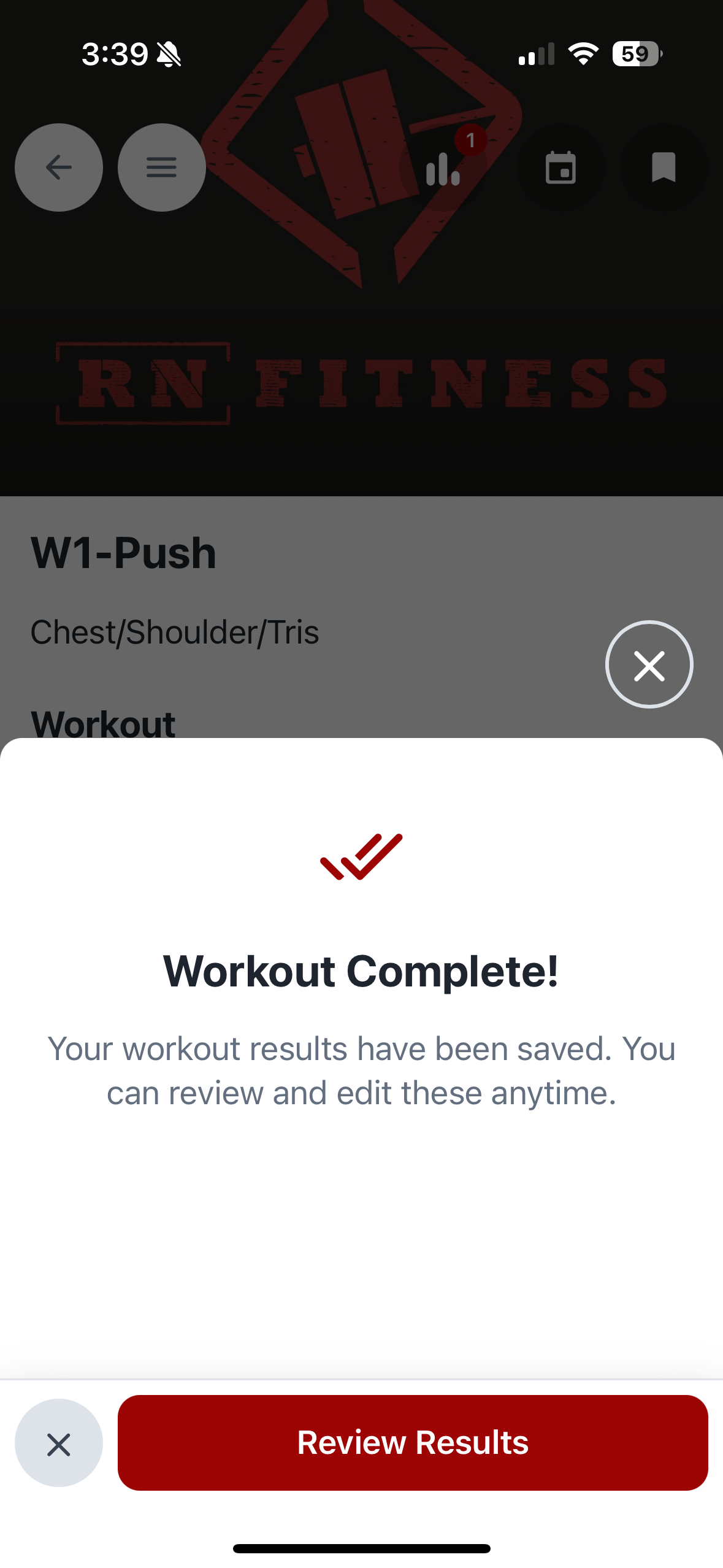723x1568 pixels.
Task: Close the completion sheet with the X button
Action: [x=58, y=1443]
